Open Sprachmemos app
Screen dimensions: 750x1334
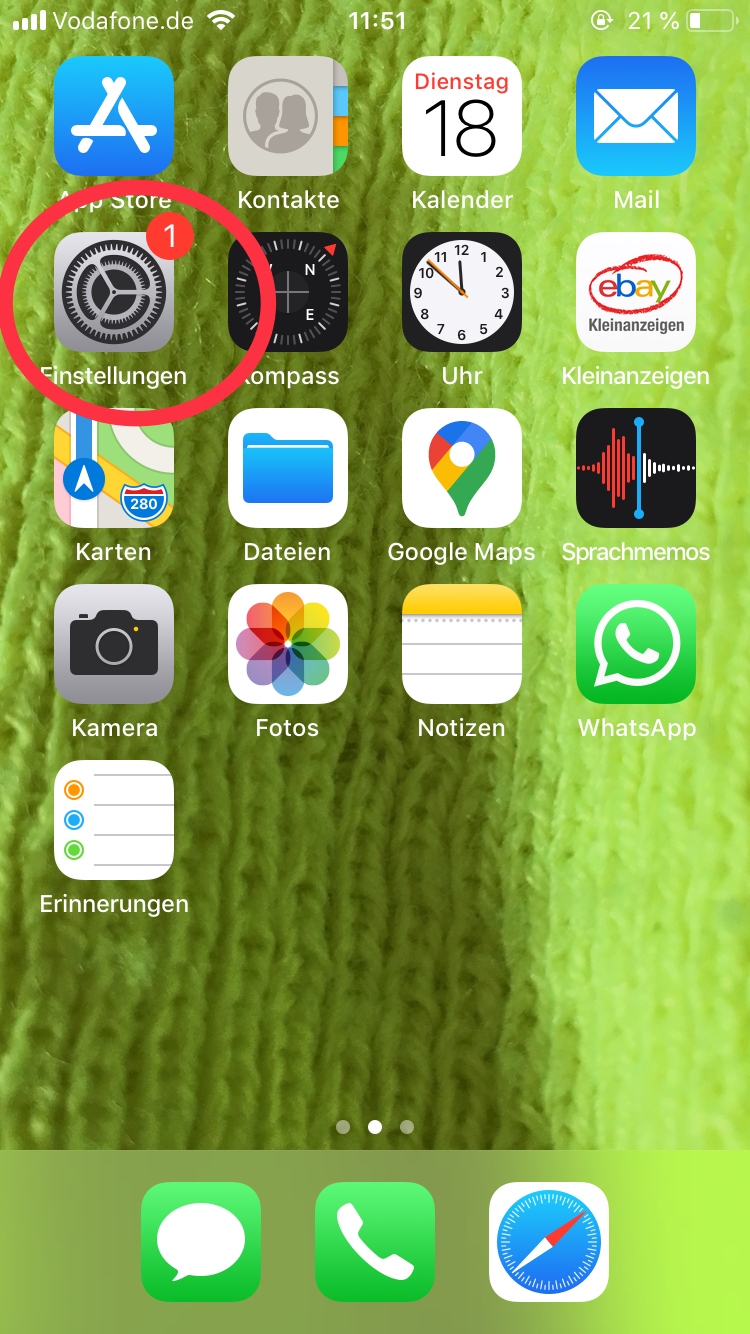(636, 468)
